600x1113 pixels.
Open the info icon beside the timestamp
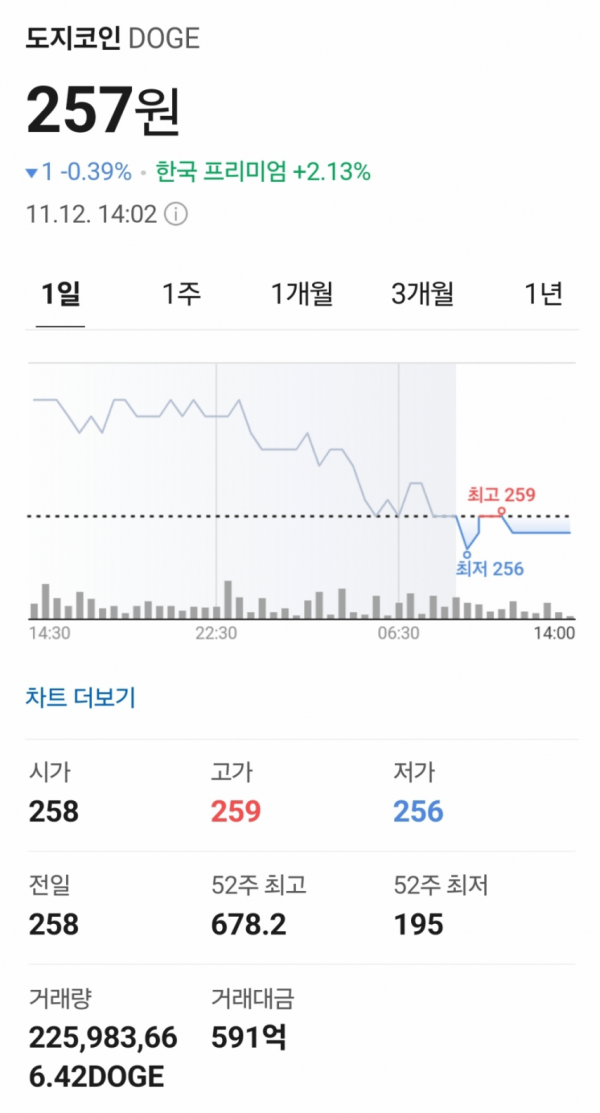tap(176, 214)
